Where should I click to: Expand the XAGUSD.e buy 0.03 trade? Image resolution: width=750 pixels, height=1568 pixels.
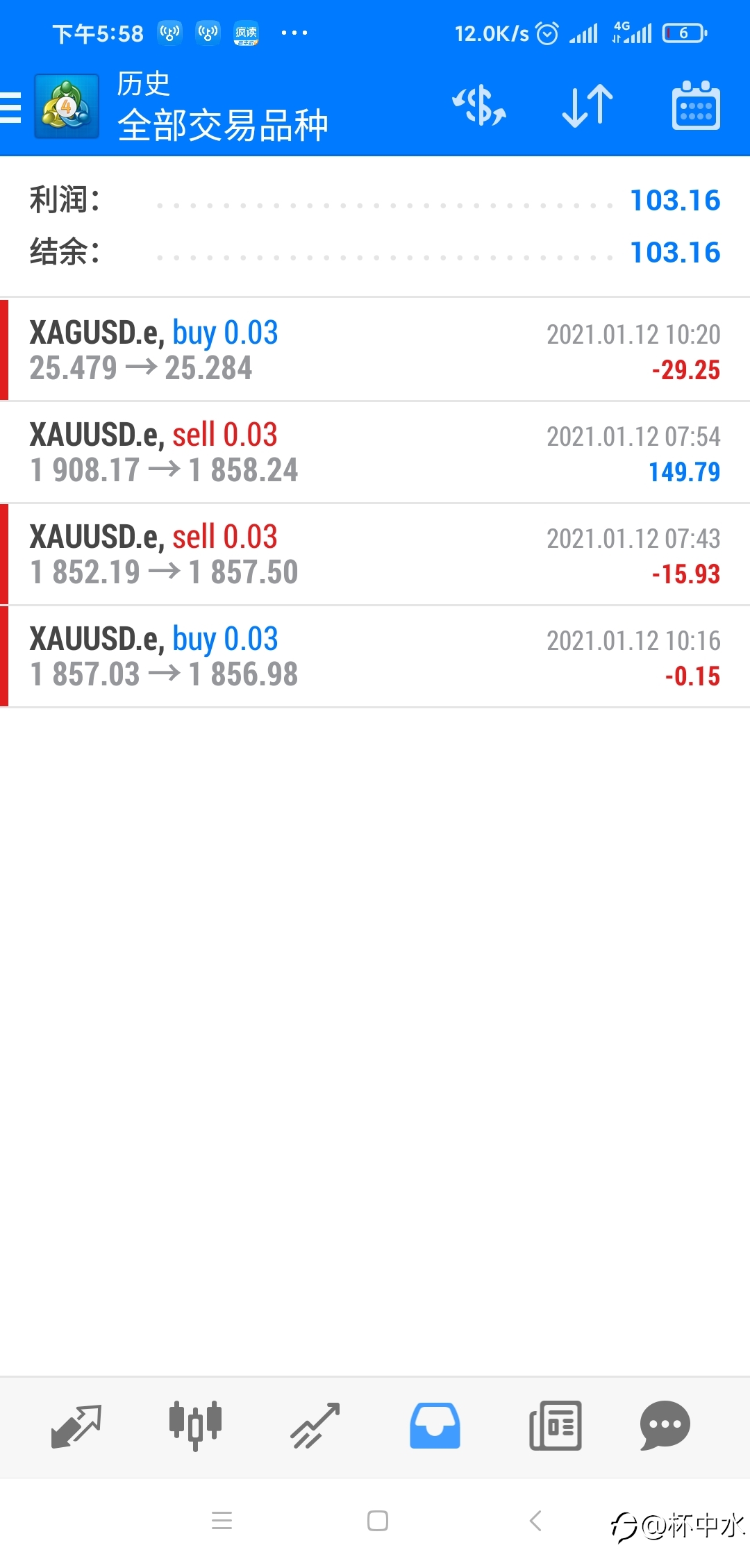[x=375, y=350]
